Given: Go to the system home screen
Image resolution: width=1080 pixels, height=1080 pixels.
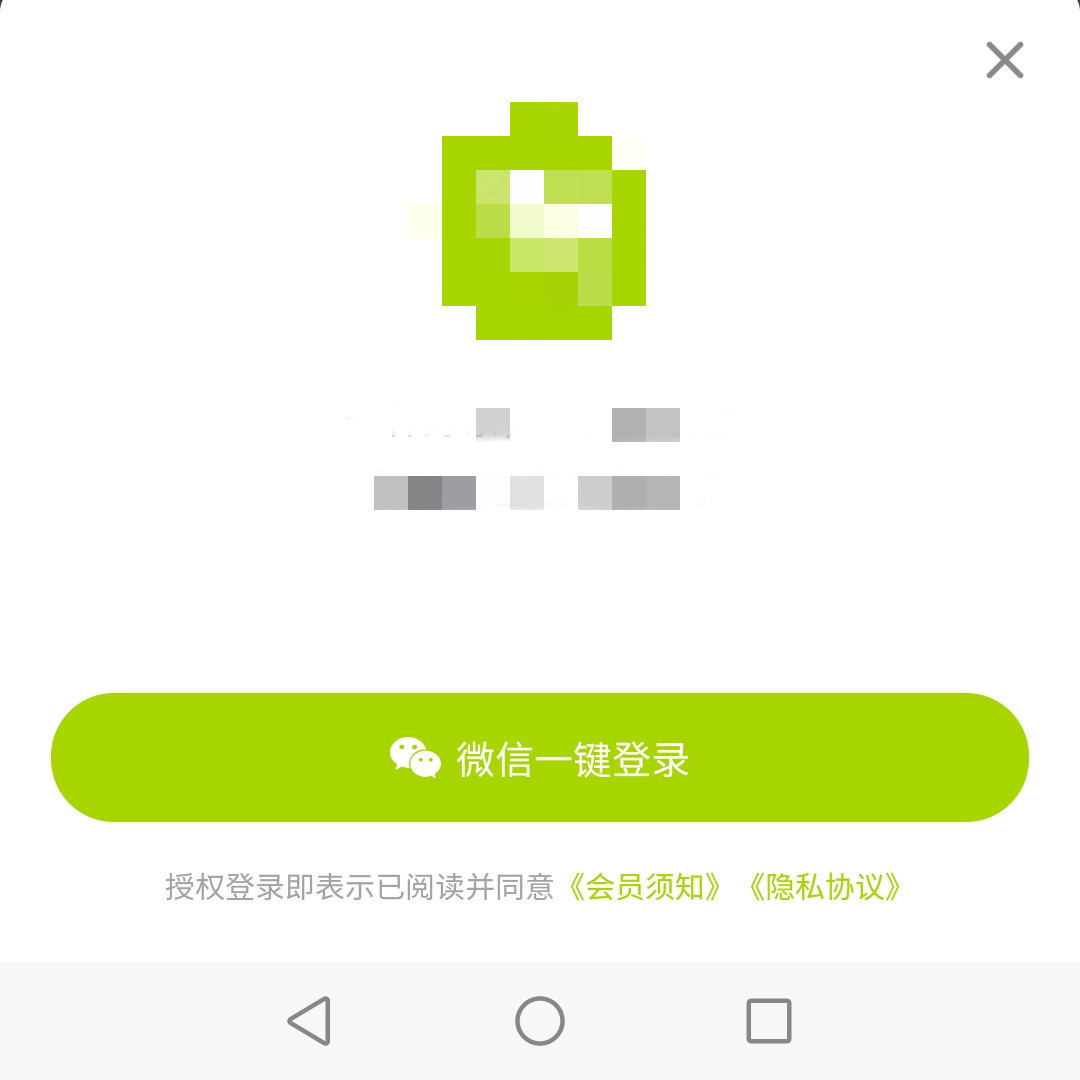Looking at the screenshot, I should [x=540, y=1021].
